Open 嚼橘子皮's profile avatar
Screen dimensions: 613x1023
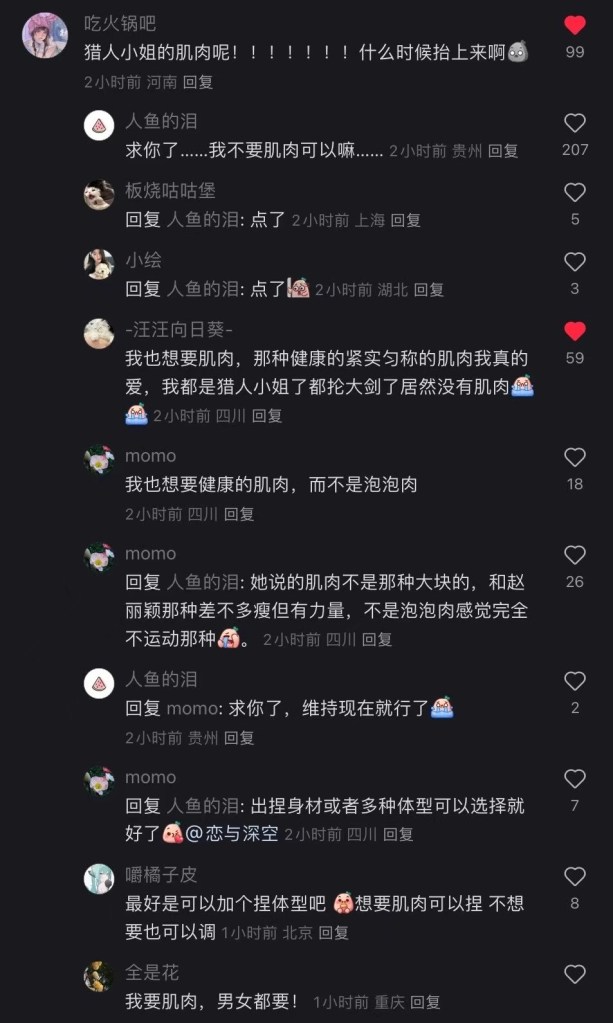[99, 879]
